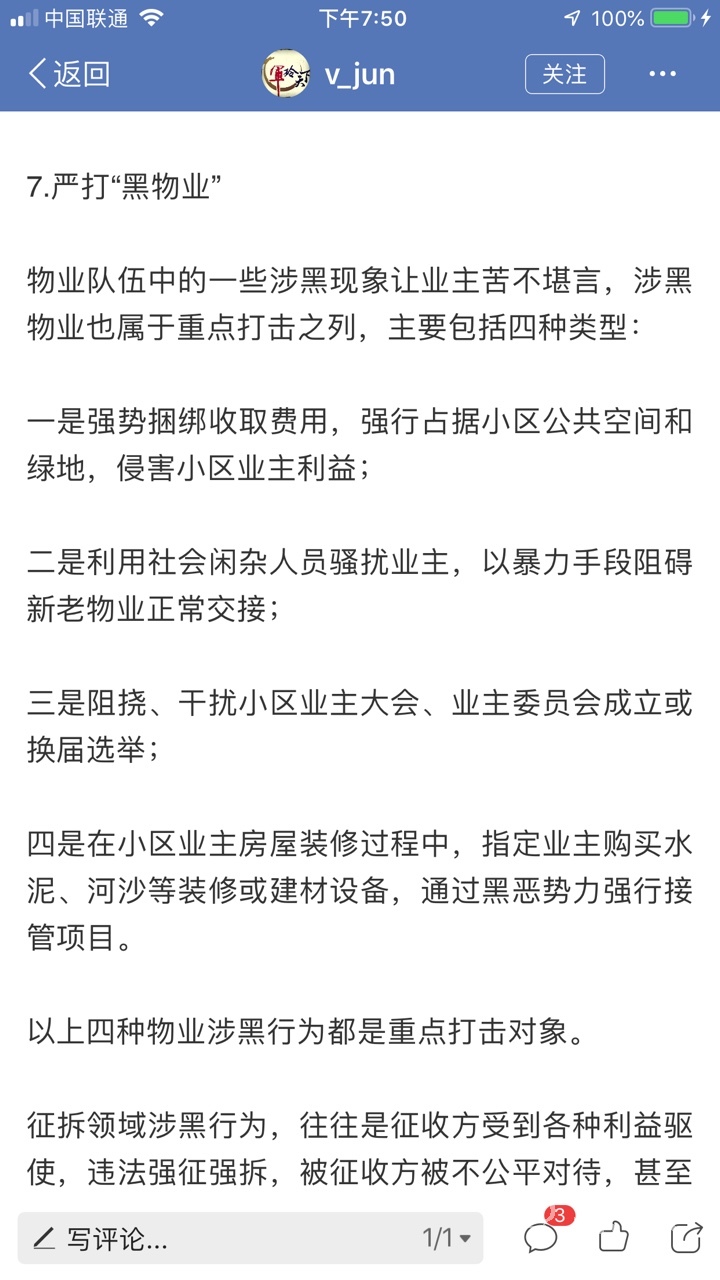Open v_jun's profile avatar
This screenshot has width=720, height=1280.
286,74
